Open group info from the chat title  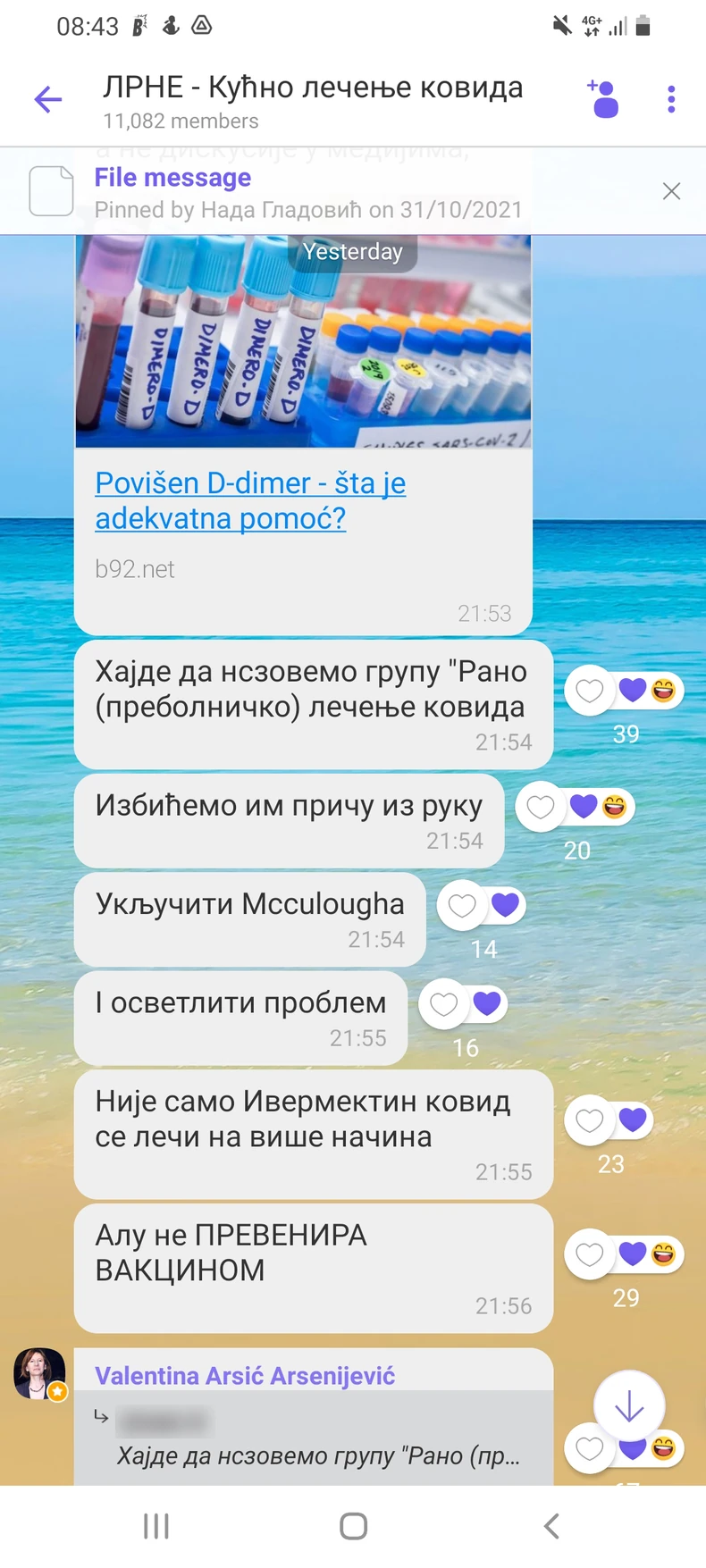pos(313,100)
